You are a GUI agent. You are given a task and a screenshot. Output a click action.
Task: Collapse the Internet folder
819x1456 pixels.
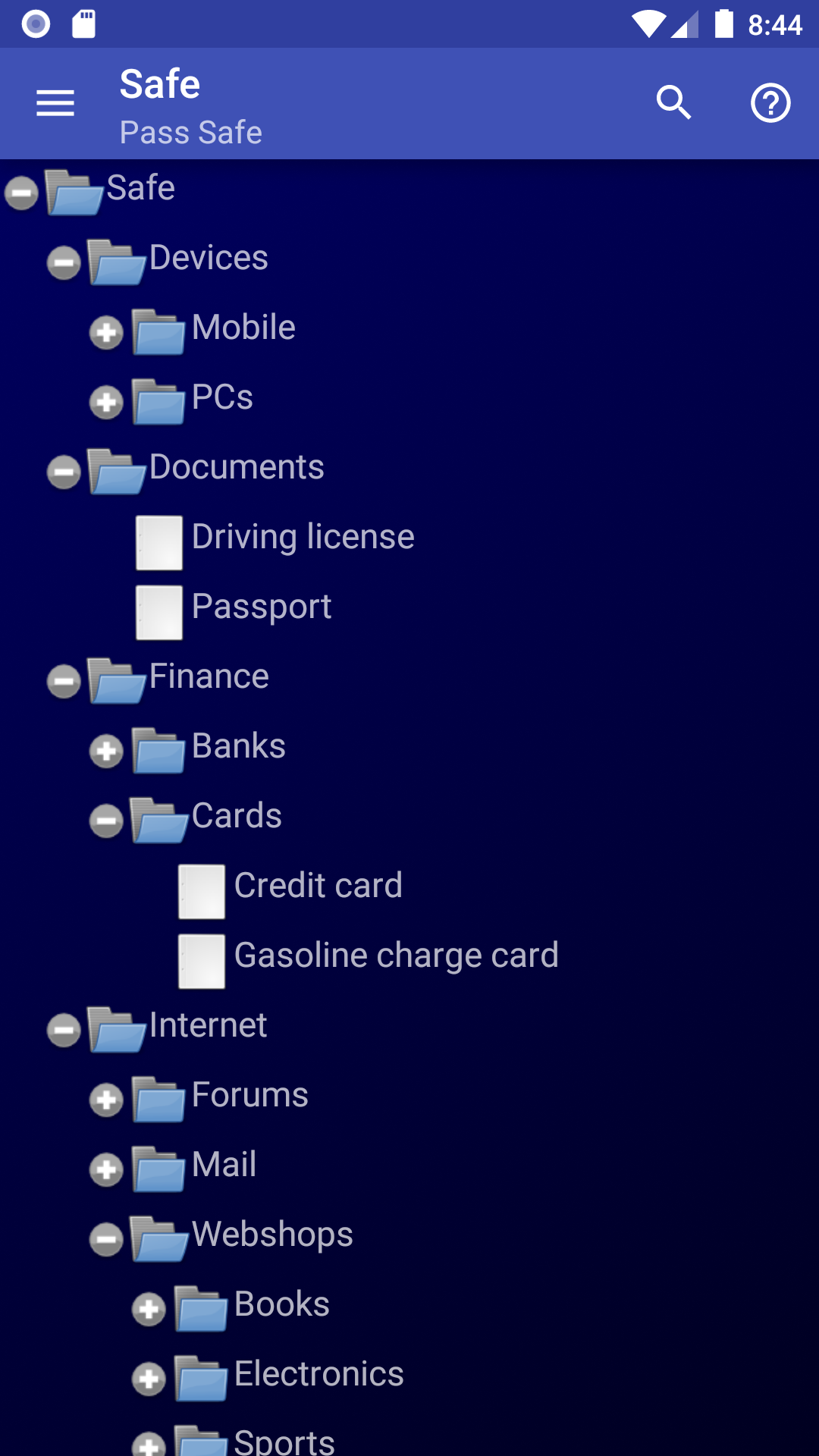coord(64,1031)
